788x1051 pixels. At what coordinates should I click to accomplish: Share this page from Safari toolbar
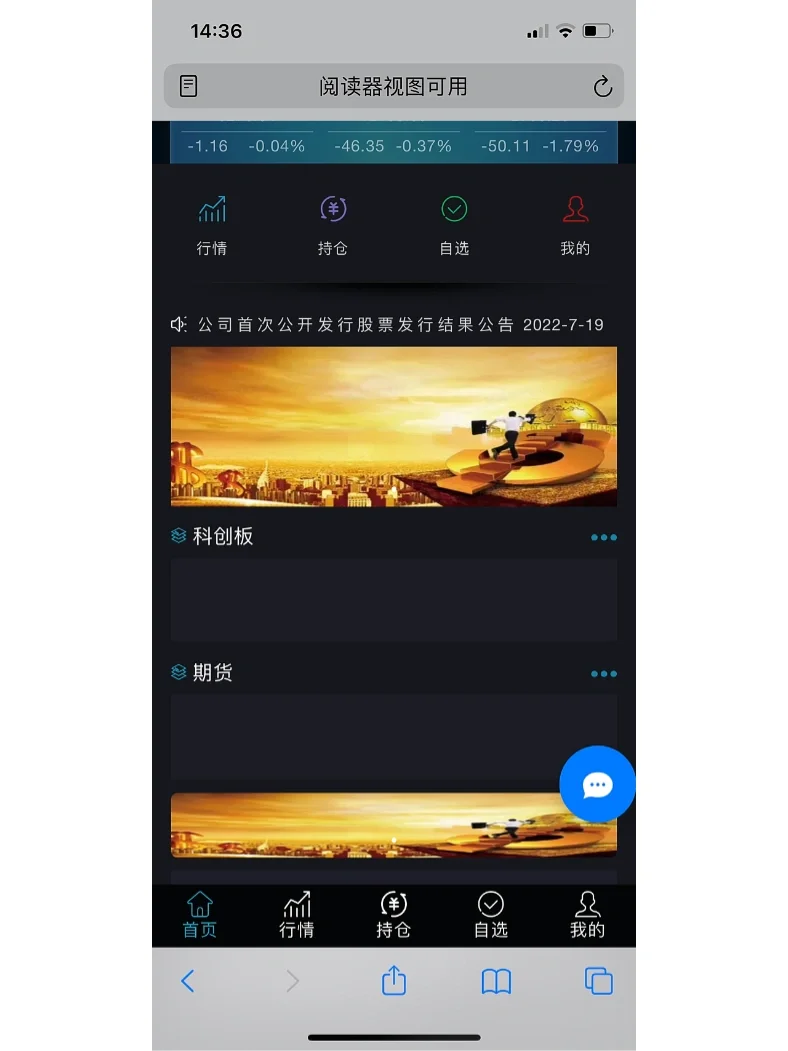(x=394, y=980)
